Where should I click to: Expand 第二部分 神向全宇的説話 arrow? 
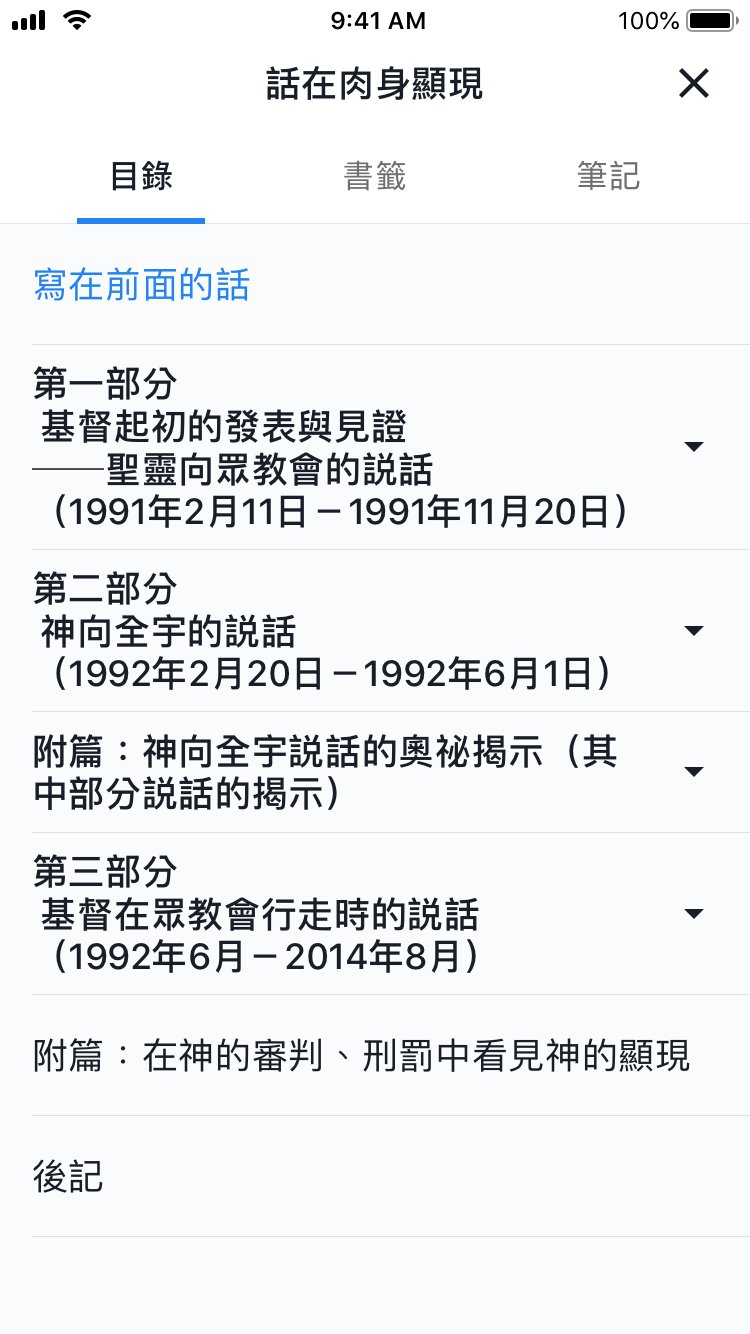(x=694, y=630)
